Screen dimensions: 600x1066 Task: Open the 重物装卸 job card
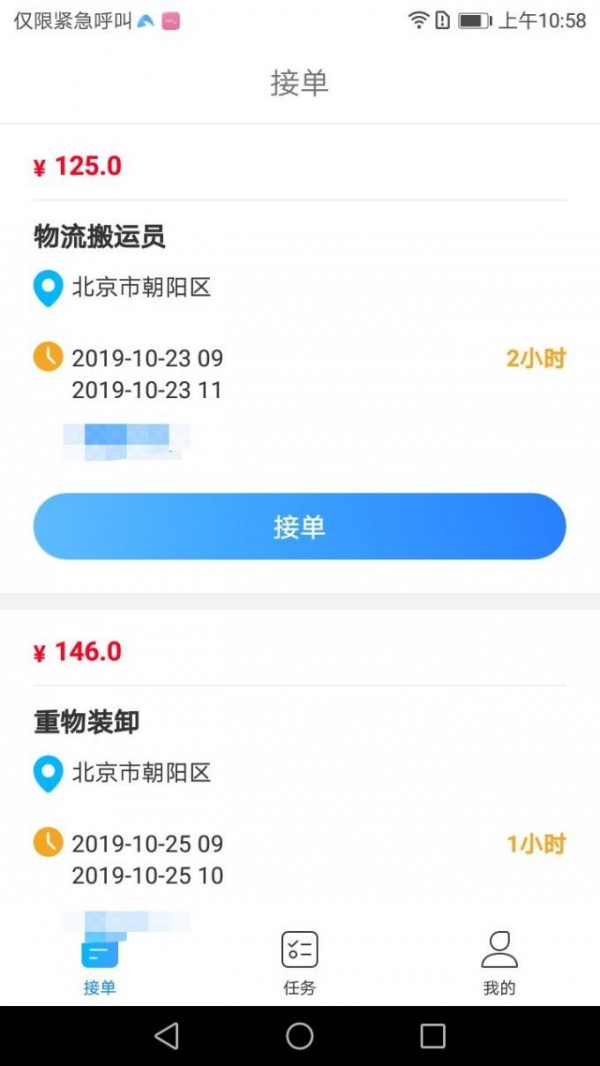(87, 721)
